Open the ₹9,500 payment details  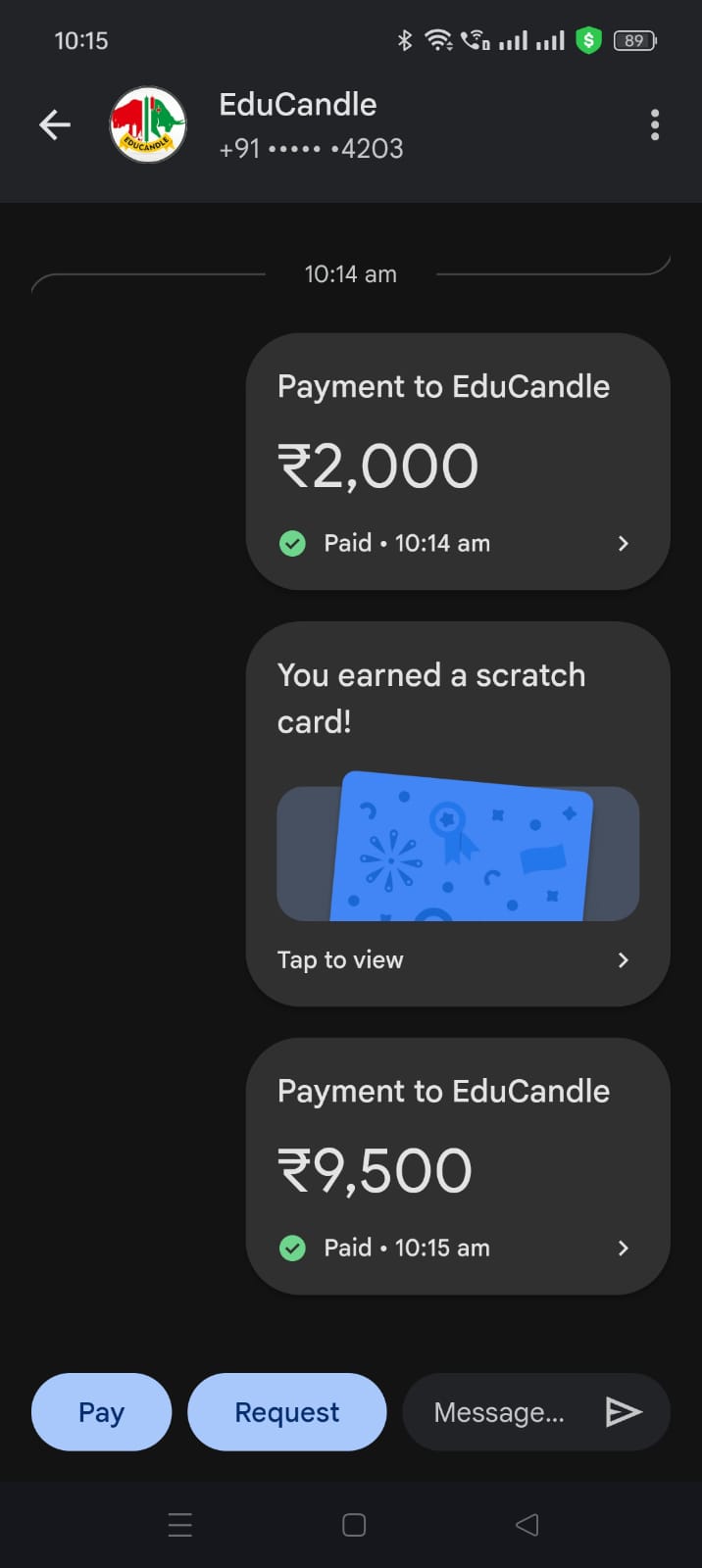point(457,1166)
